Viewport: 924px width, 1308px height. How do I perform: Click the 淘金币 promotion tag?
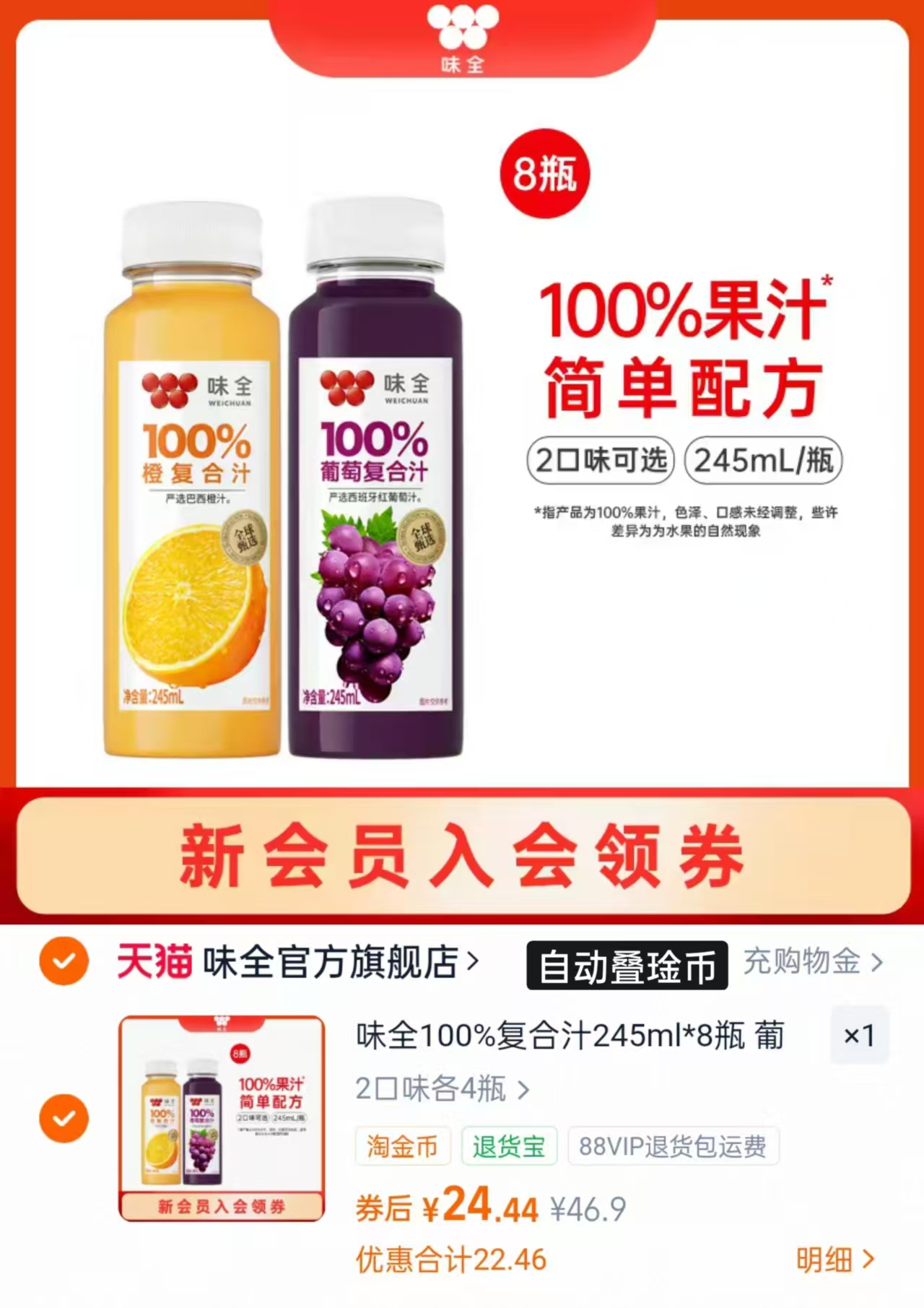404,1148
